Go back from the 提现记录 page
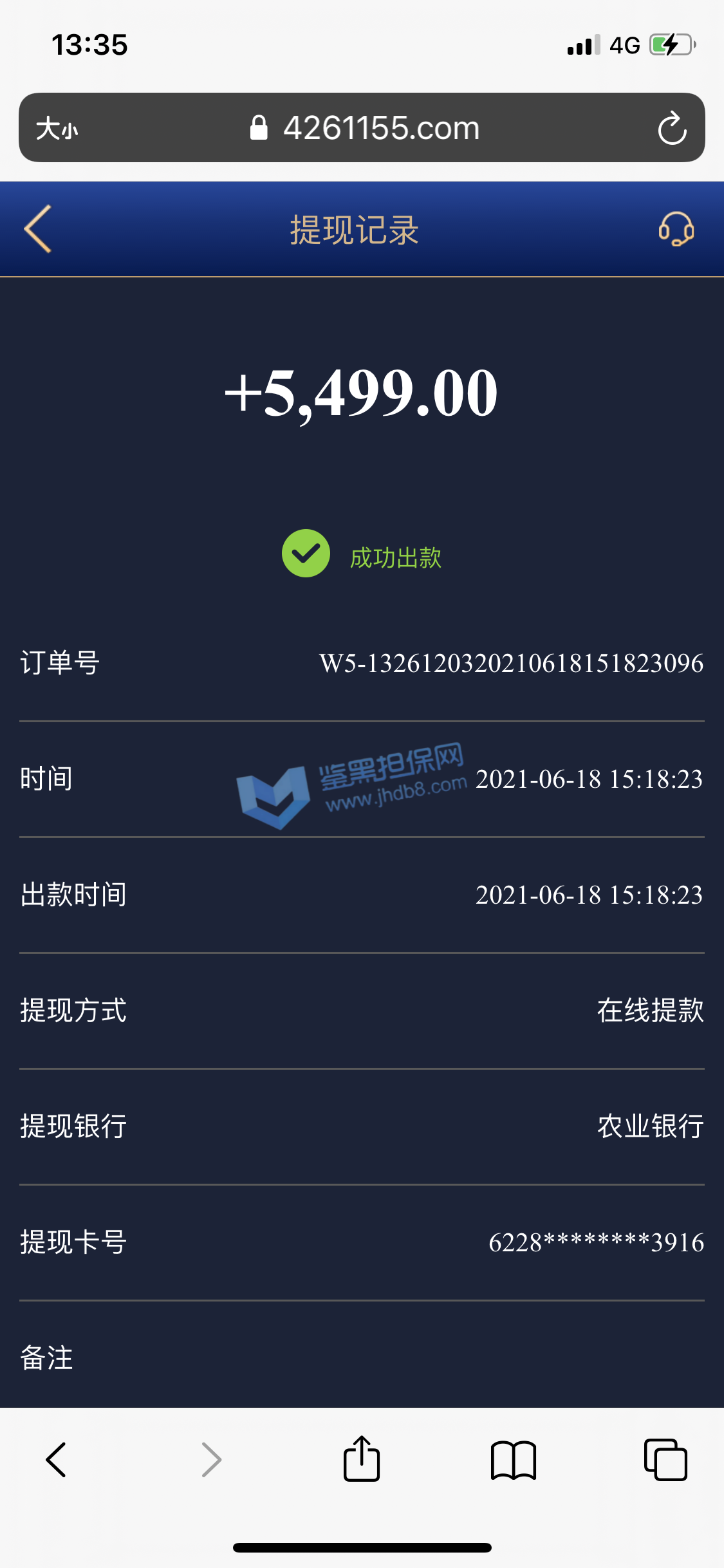This screenshot has width=724, height=1568. [38, 229]
